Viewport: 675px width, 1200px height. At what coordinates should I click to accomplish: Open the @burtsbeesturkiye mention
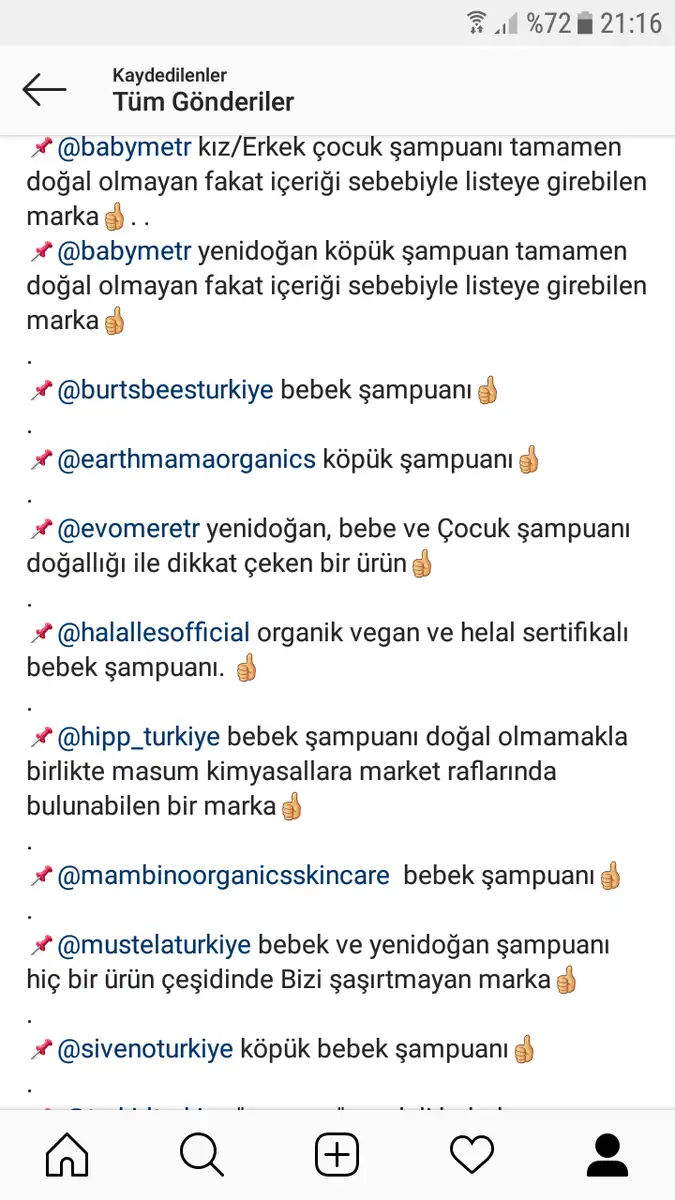(165, 390)
